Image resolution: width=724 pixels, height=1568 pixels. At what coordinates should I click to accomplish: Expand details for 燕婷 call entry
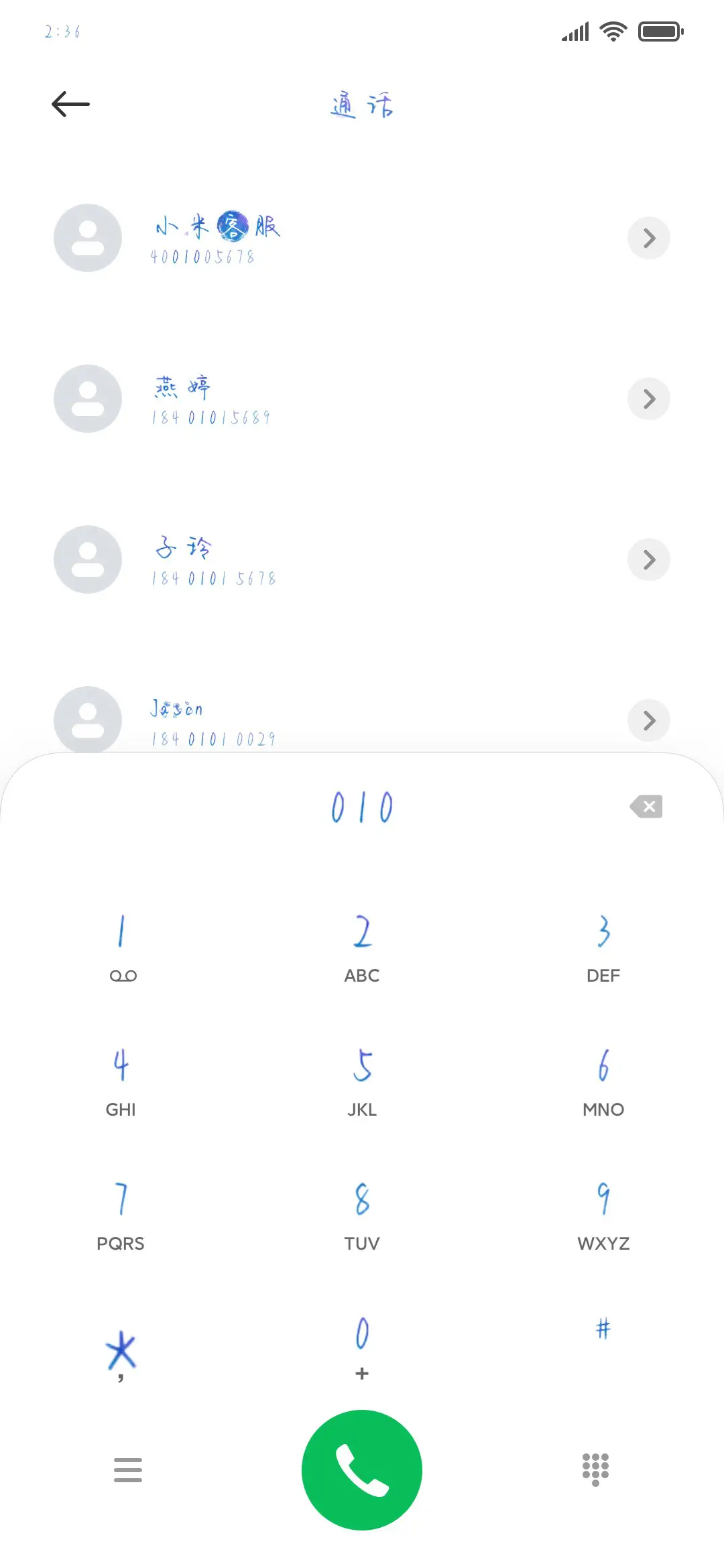point(648,399)
